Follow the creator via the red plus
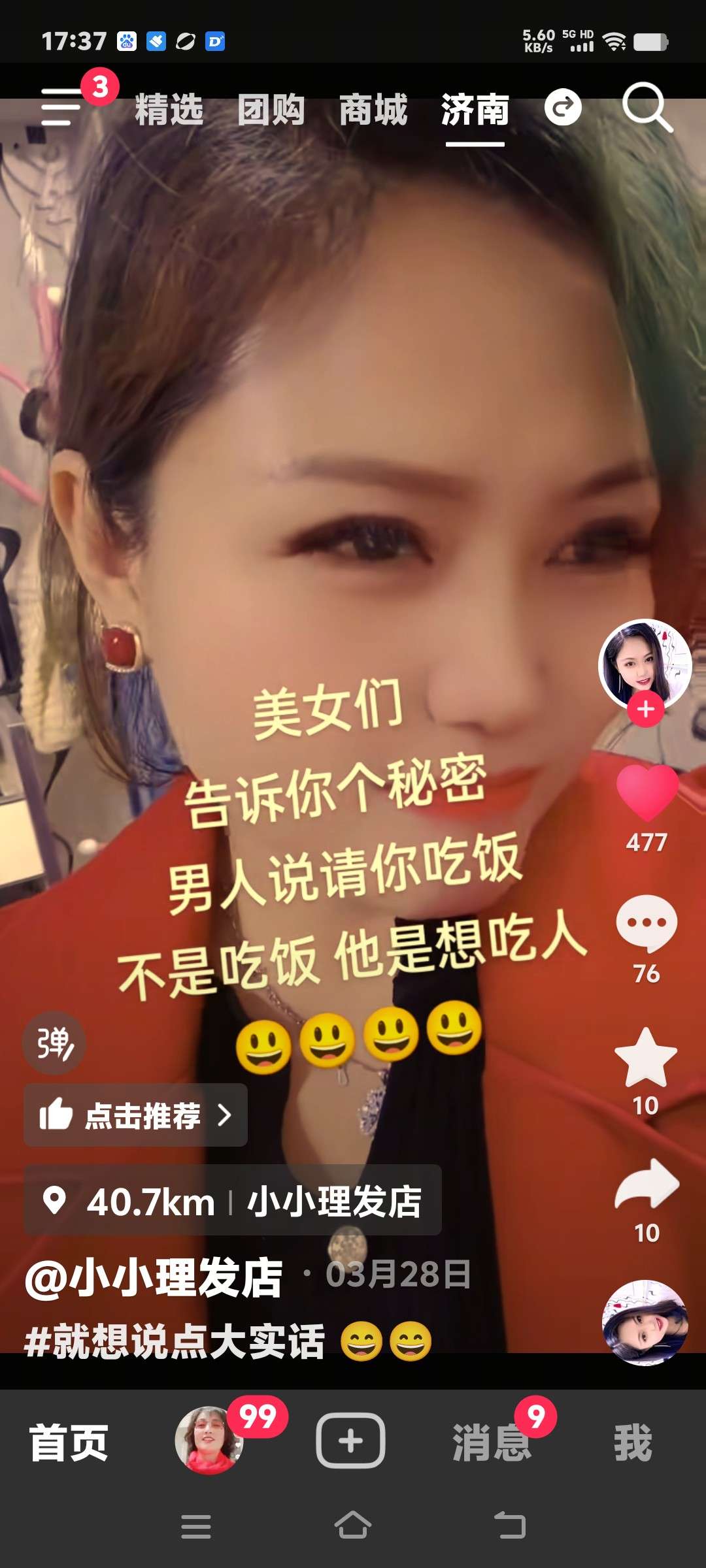 coord(646,709)
